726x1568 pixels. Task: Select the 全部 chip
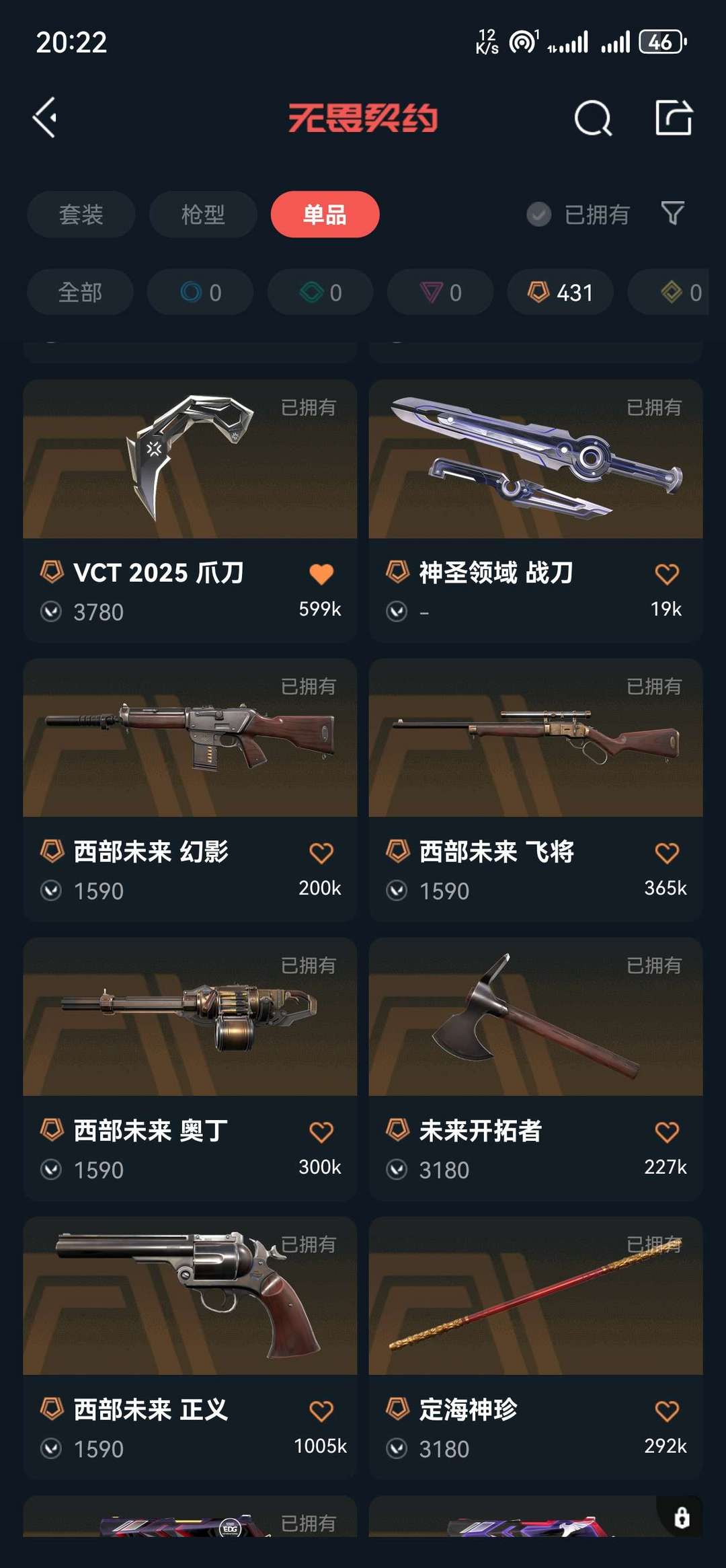tap(80, 293)
